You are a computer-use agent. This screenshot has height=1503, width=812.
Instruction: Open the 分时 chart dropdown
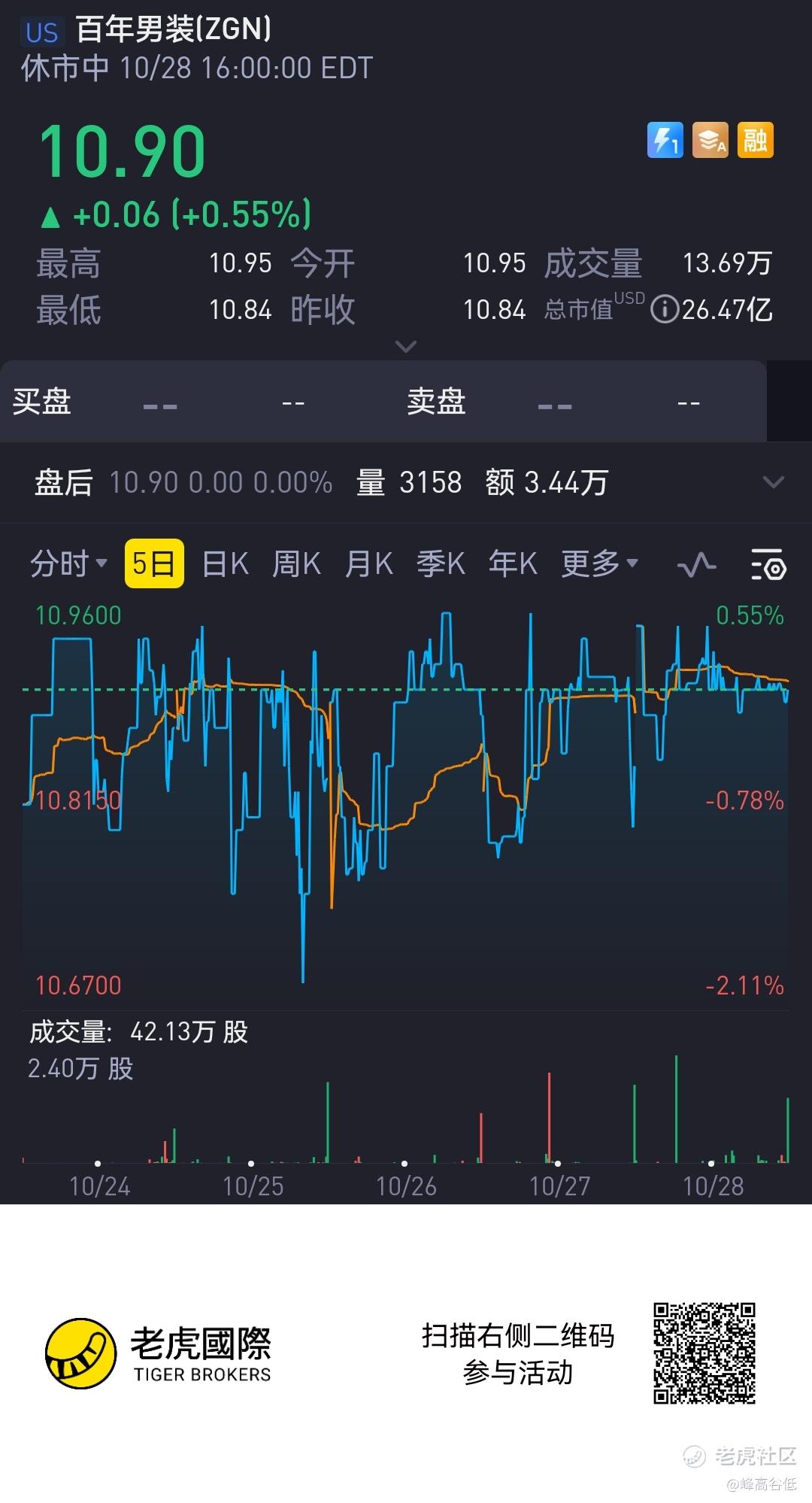[68, 563]
